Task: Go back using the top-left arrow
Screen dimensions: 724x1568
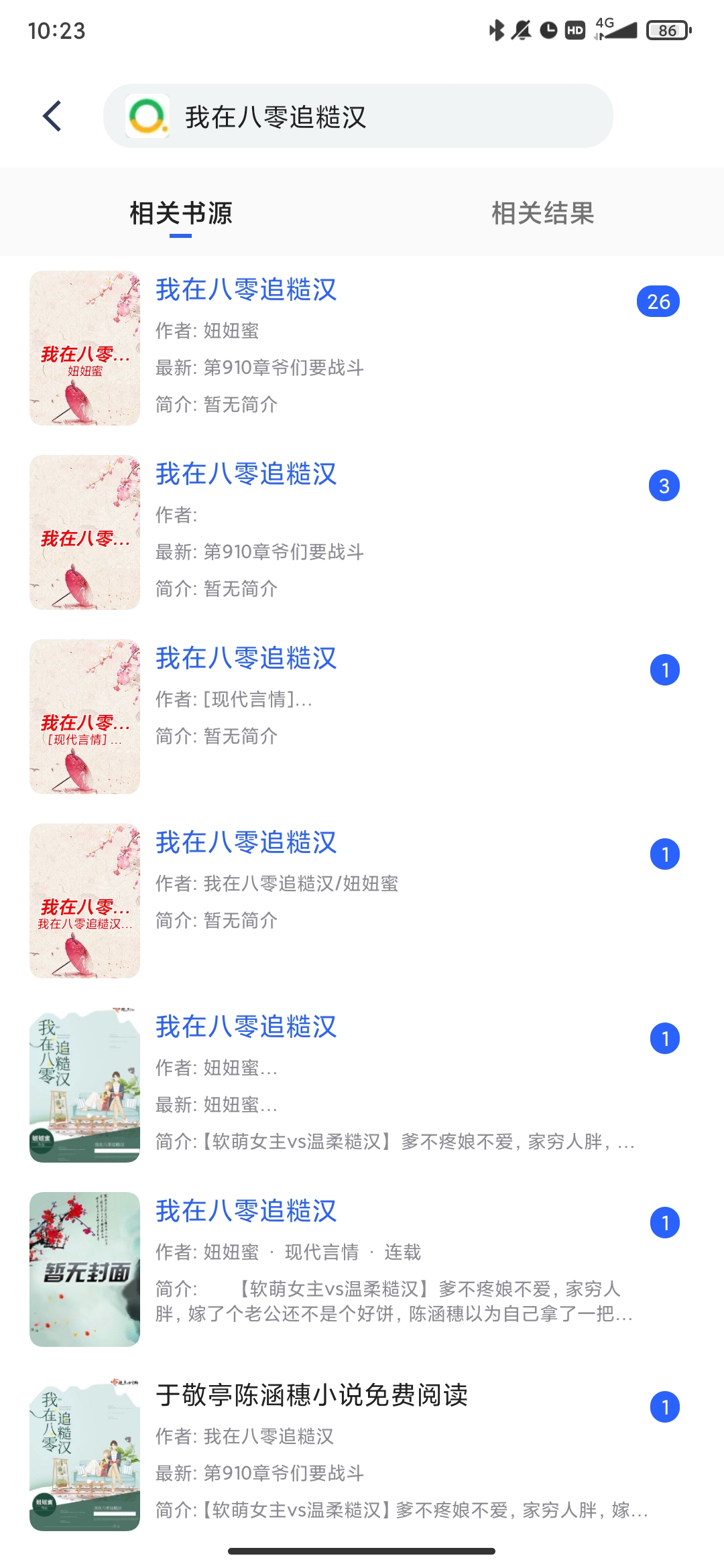Action: (x=52, y=116)
